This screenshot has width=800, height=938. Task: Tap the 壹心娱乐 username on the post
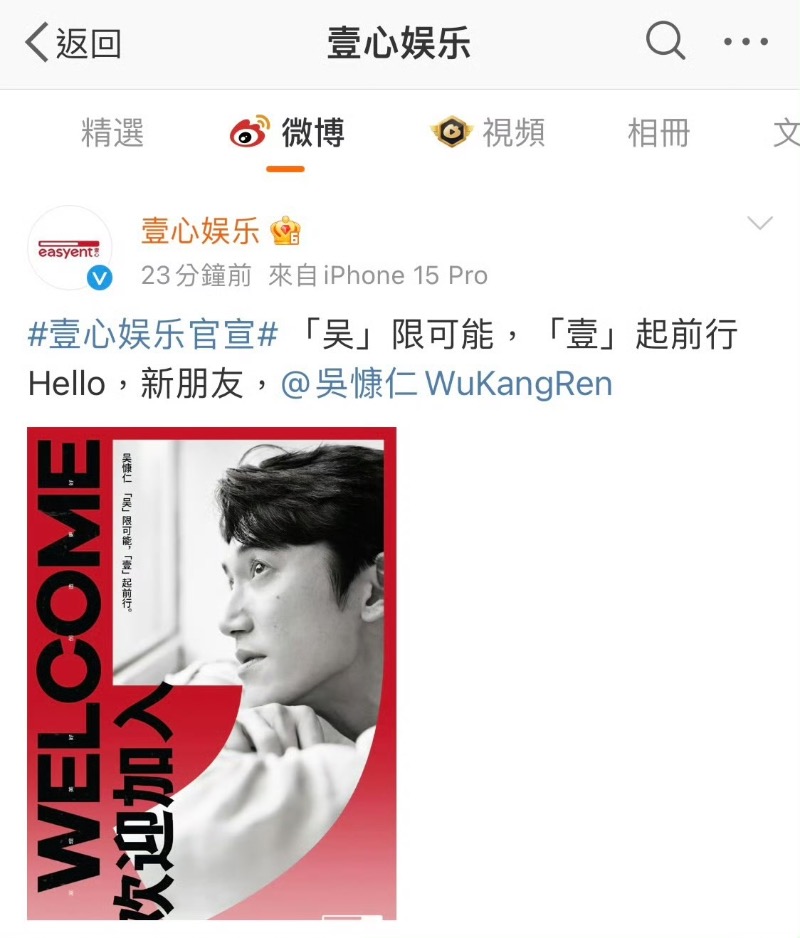[200, 231]
